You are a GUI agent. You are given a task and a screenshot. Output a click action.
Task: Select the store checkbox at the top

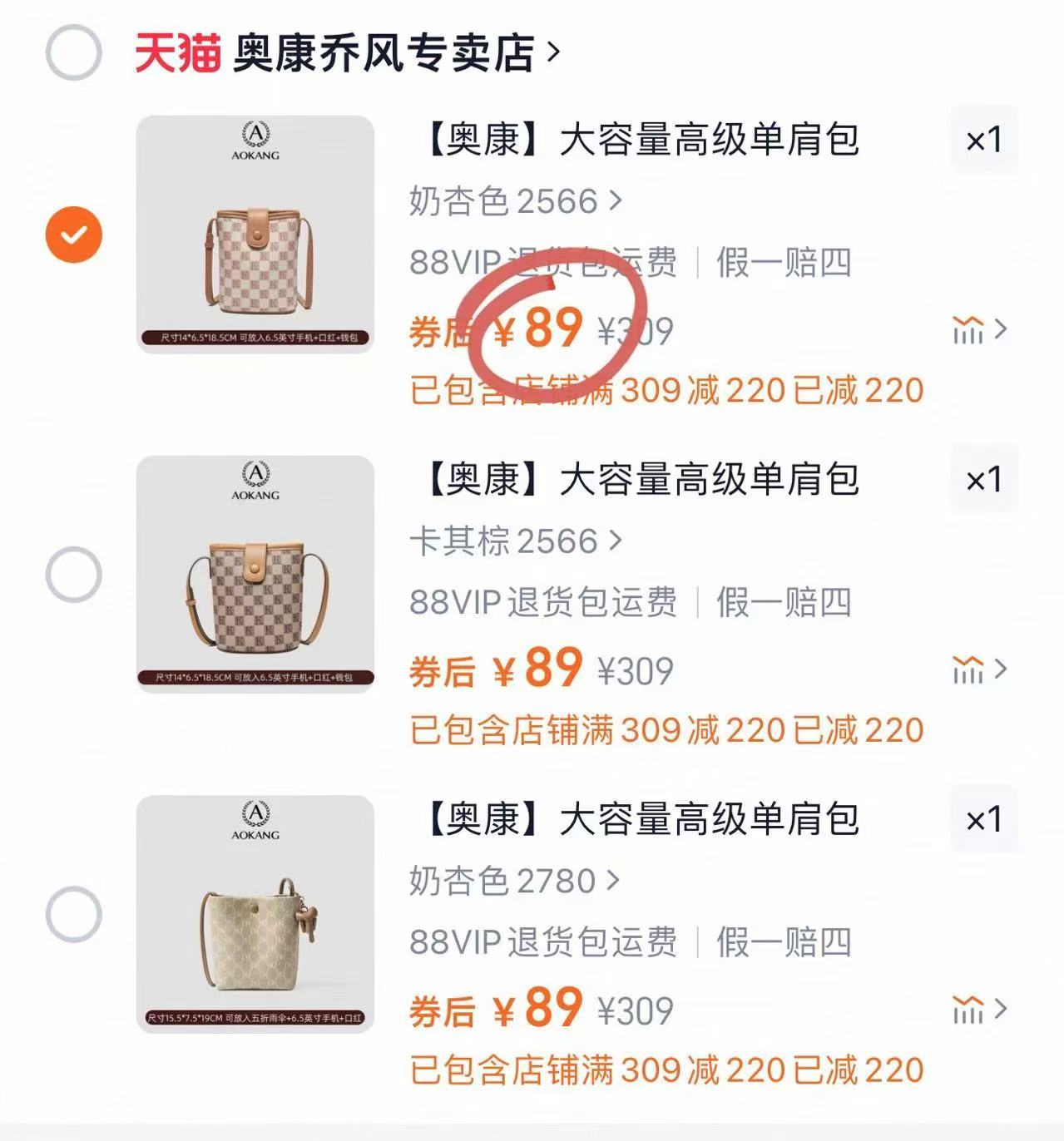(72, 50)
